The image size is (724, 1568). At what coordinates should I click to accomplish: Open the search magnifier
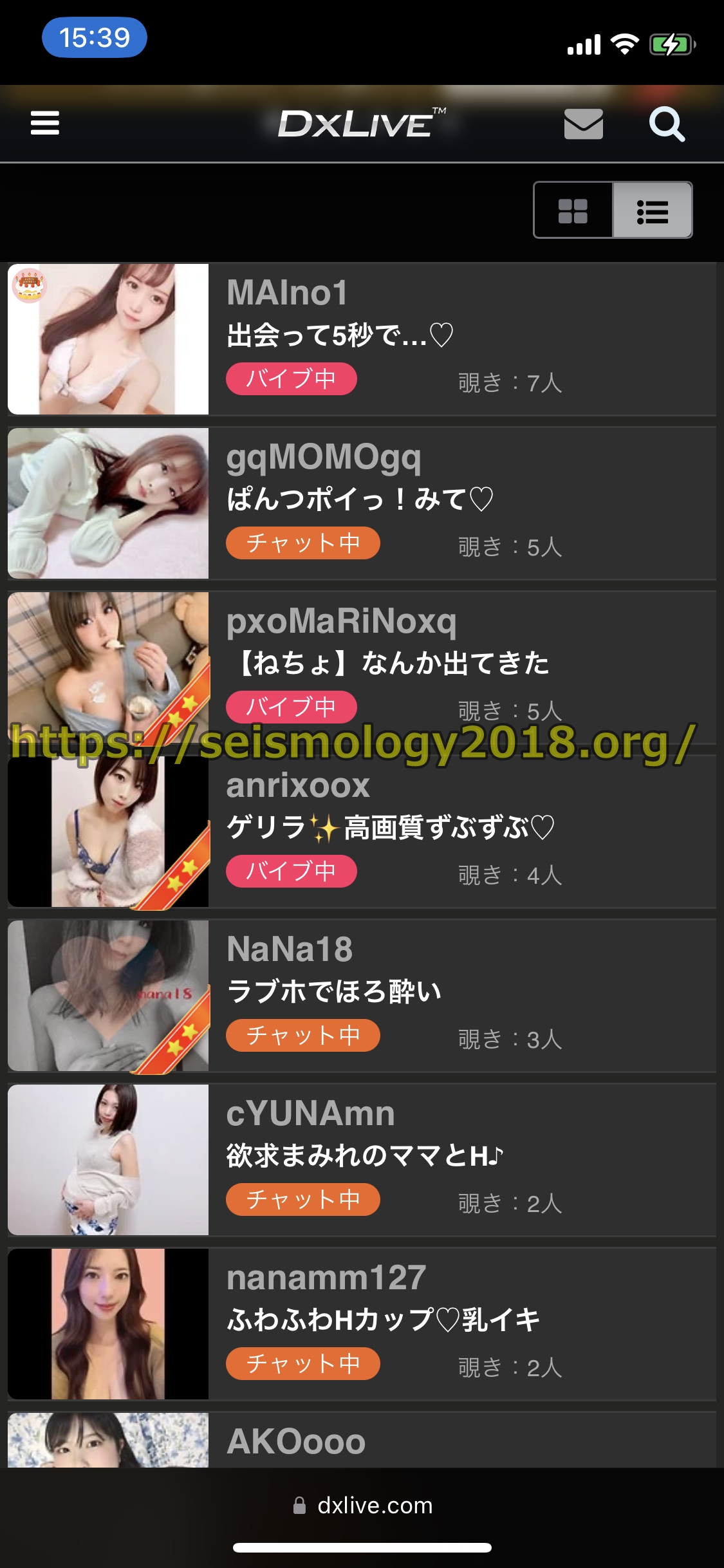667,124
